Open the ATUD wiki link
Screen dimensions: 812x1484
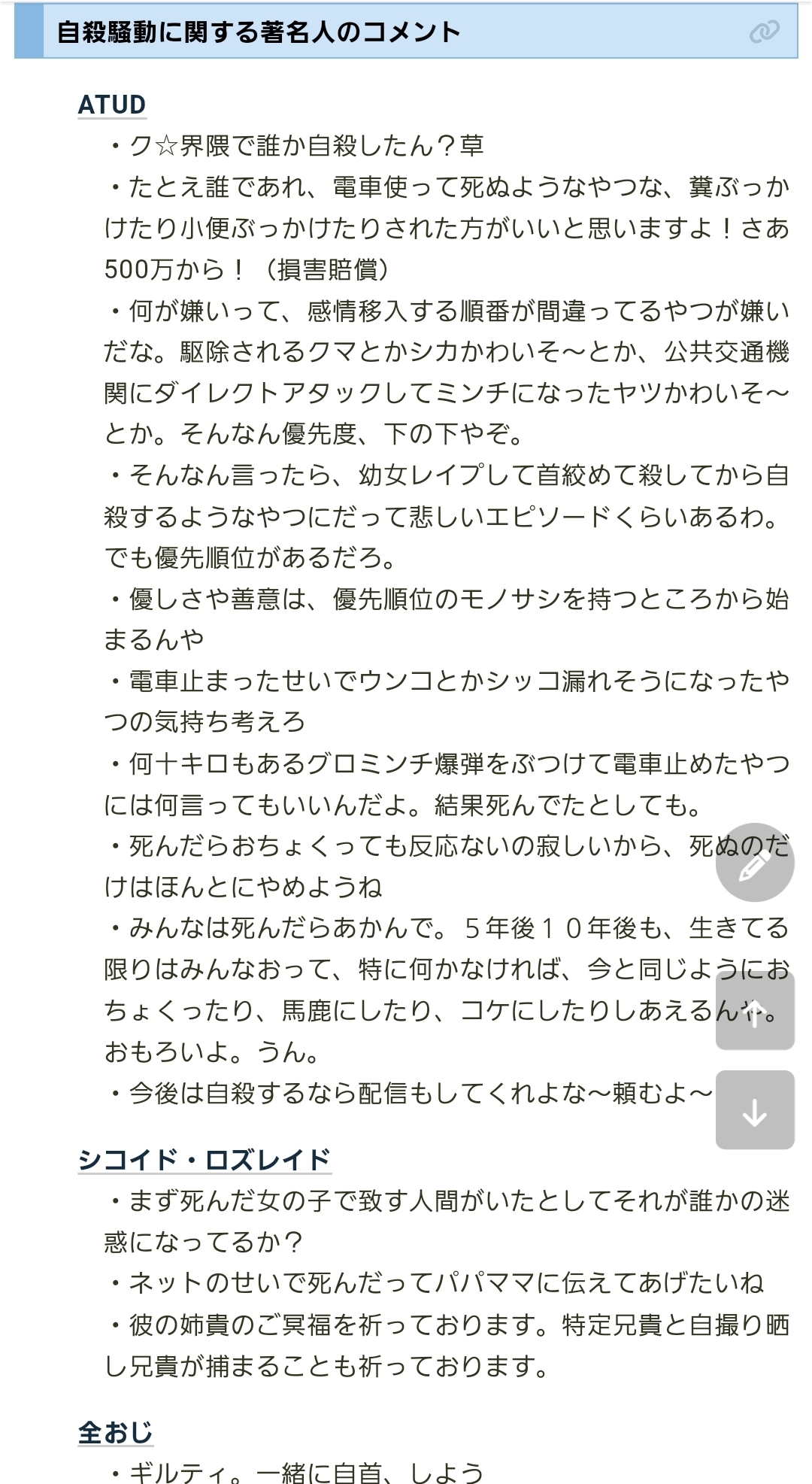click(x=112, y=105)
